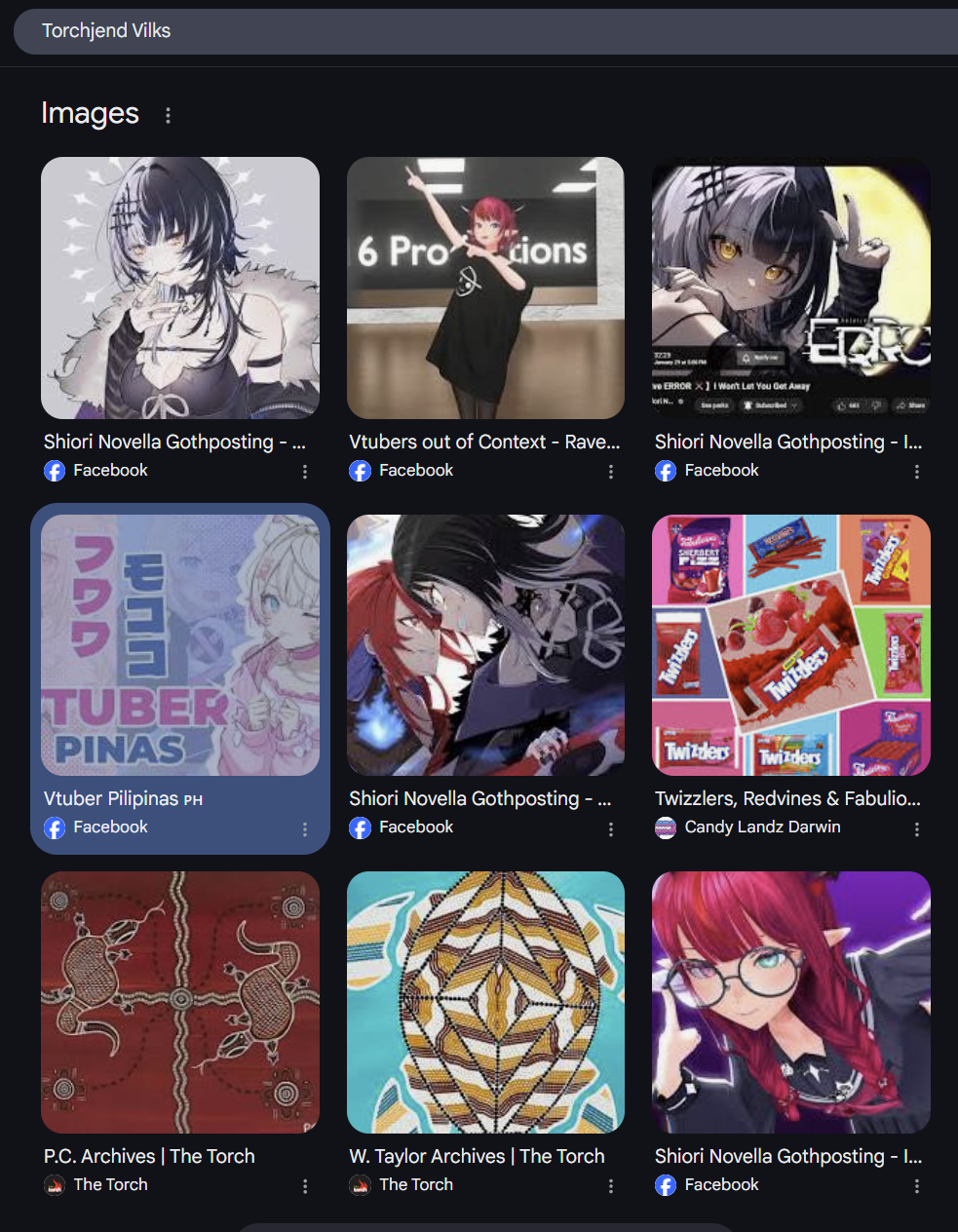Open more options for Vtuber Pilipinas PH result

coord(305,829)
